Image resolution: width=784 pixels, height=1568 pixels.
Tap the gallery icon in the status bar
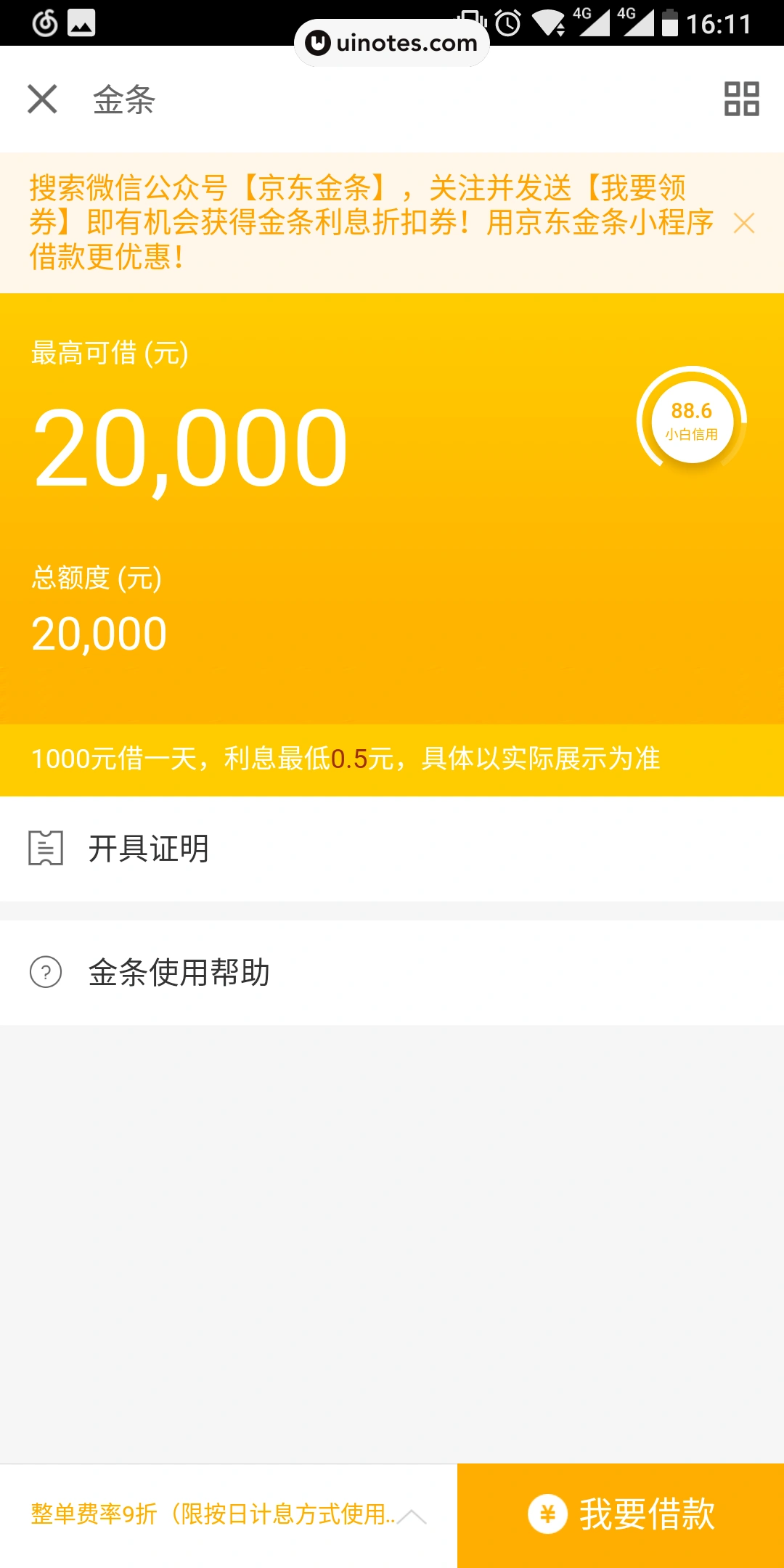tap(81, 23)
